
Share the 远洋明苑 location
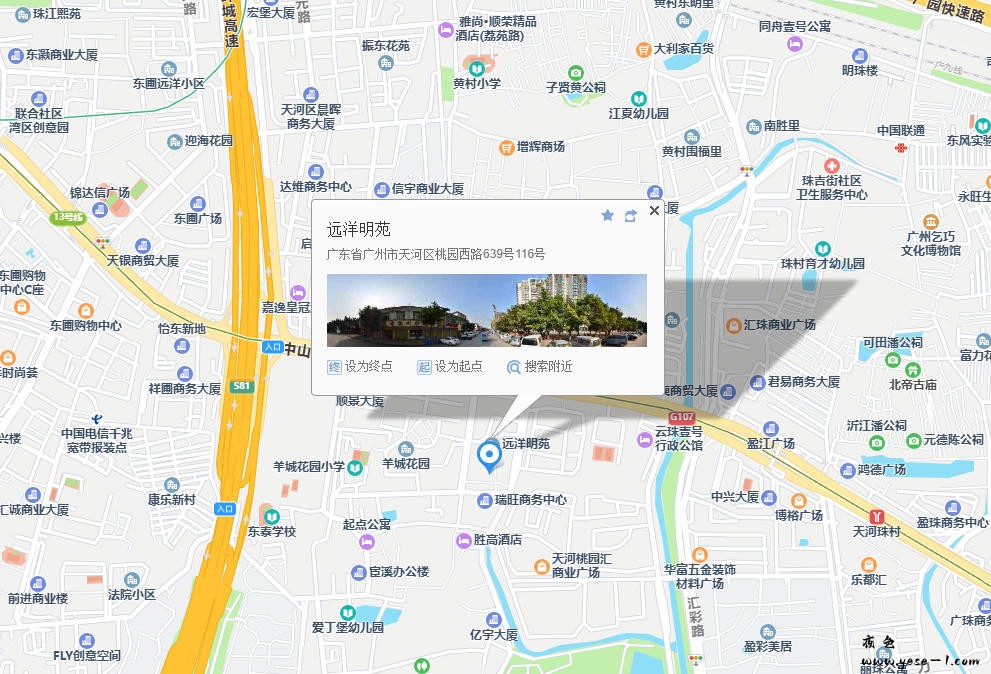pos(631,215)
